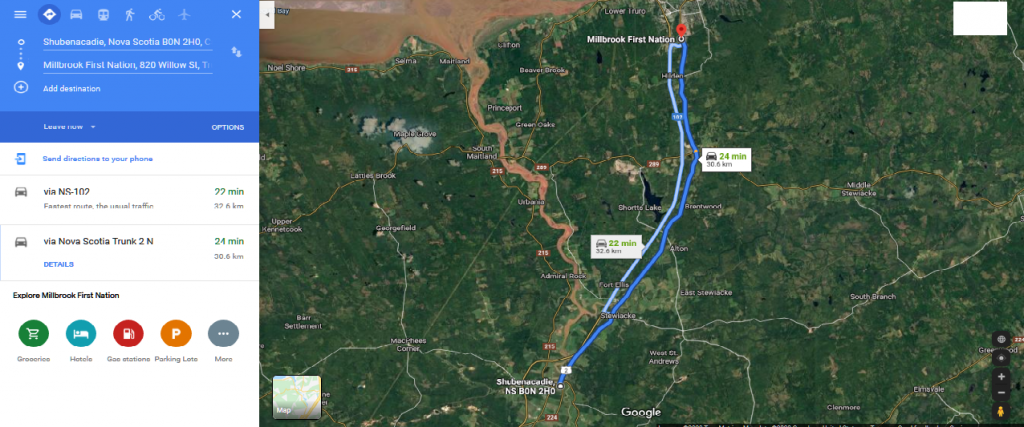Open the main menu hamburger button
The width and height of the screenshot is (1024, 427).
tap(20, 14)
